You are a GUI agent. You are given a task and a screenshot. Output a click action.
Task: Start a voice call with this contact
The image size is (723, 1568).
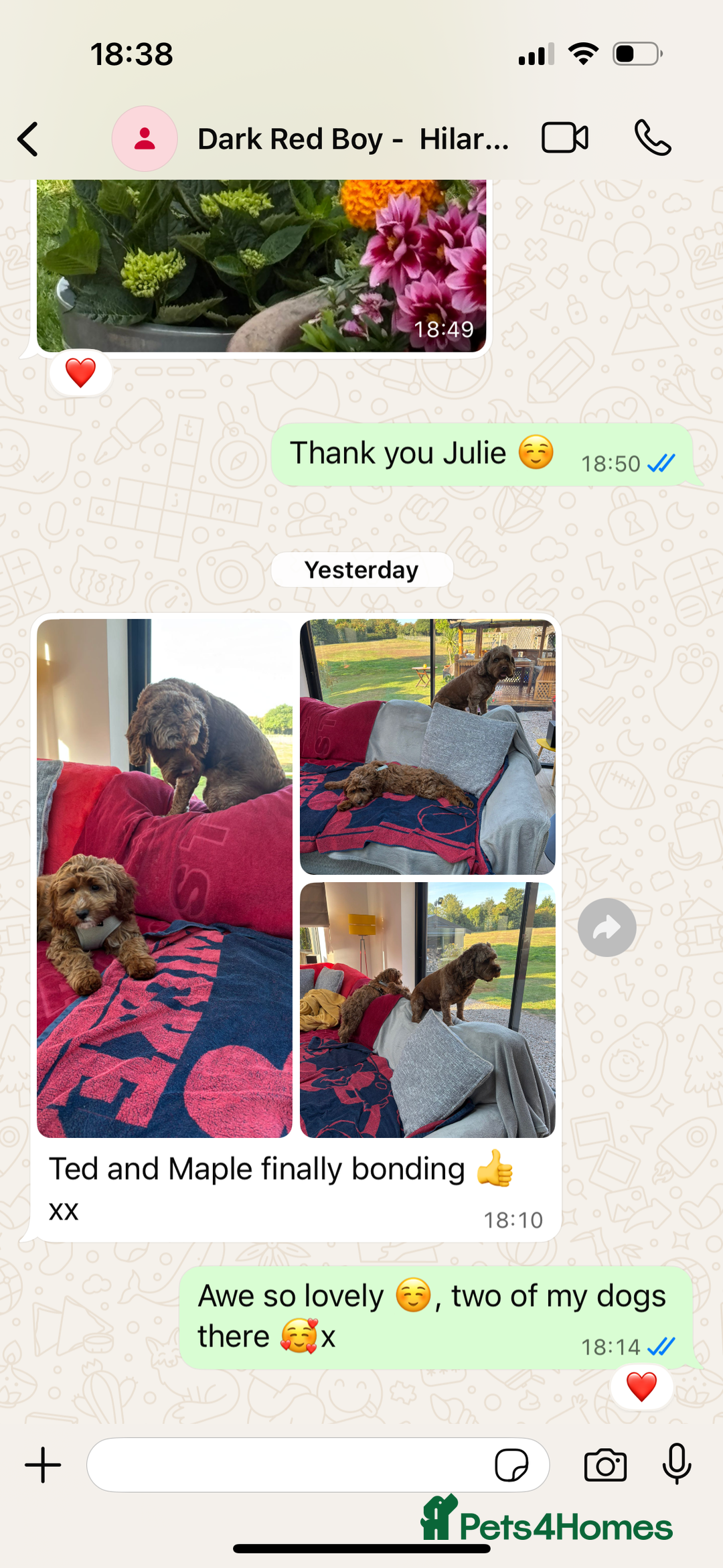coord(652,139)
